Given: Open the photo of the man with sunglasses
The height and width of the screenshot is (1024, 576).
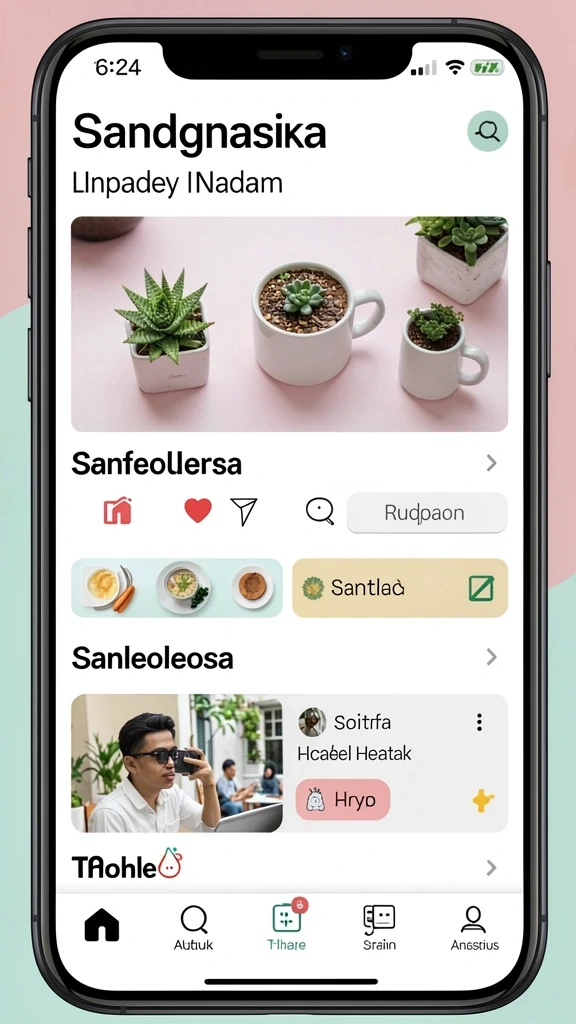Looking at the screenshot, I should (177, 763).
